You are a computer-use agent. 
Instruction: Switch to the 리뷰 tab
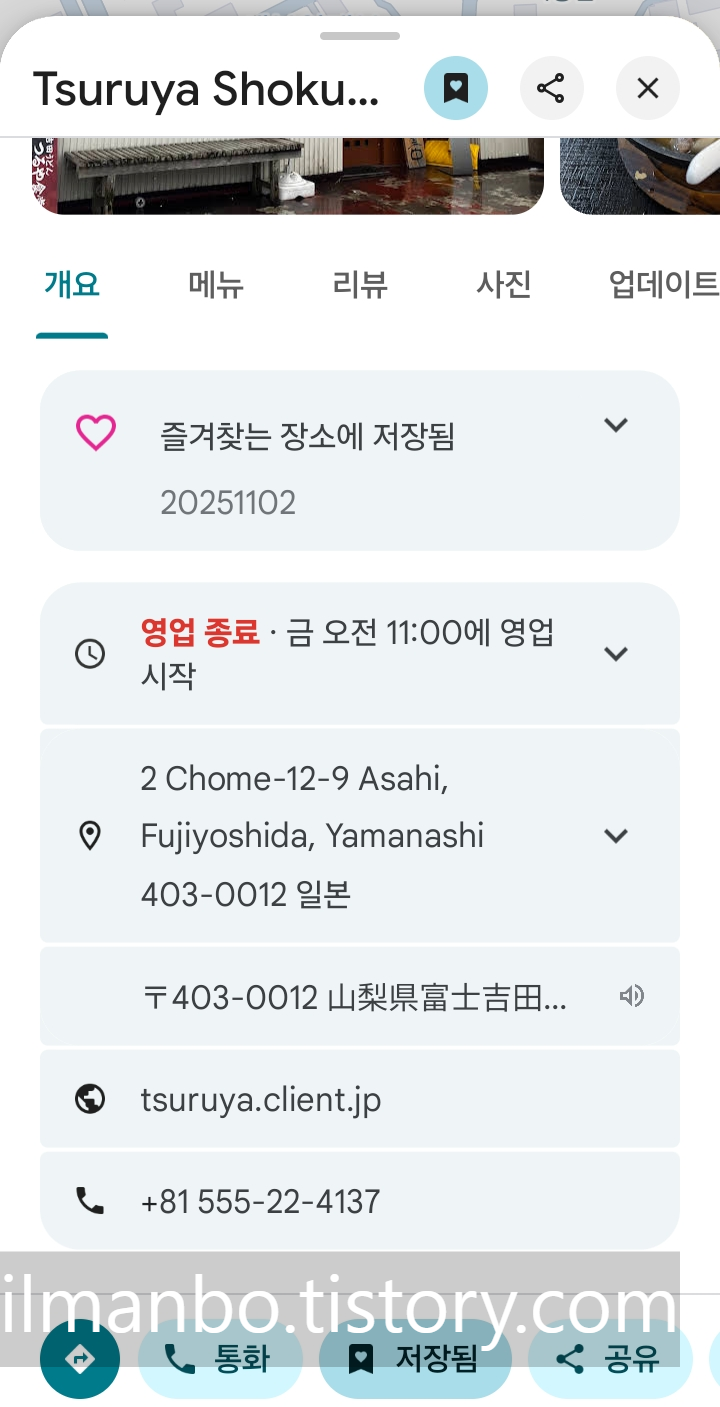359,286
